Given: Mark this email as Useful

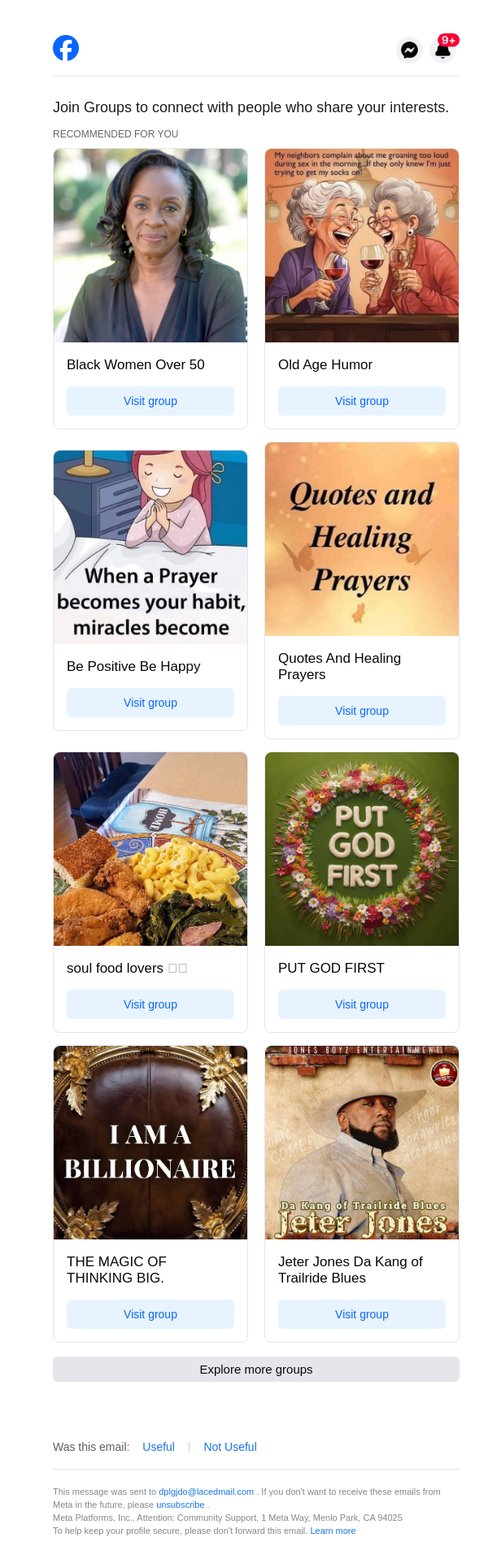Looking at the screenshot, I should coord(159,1447).
